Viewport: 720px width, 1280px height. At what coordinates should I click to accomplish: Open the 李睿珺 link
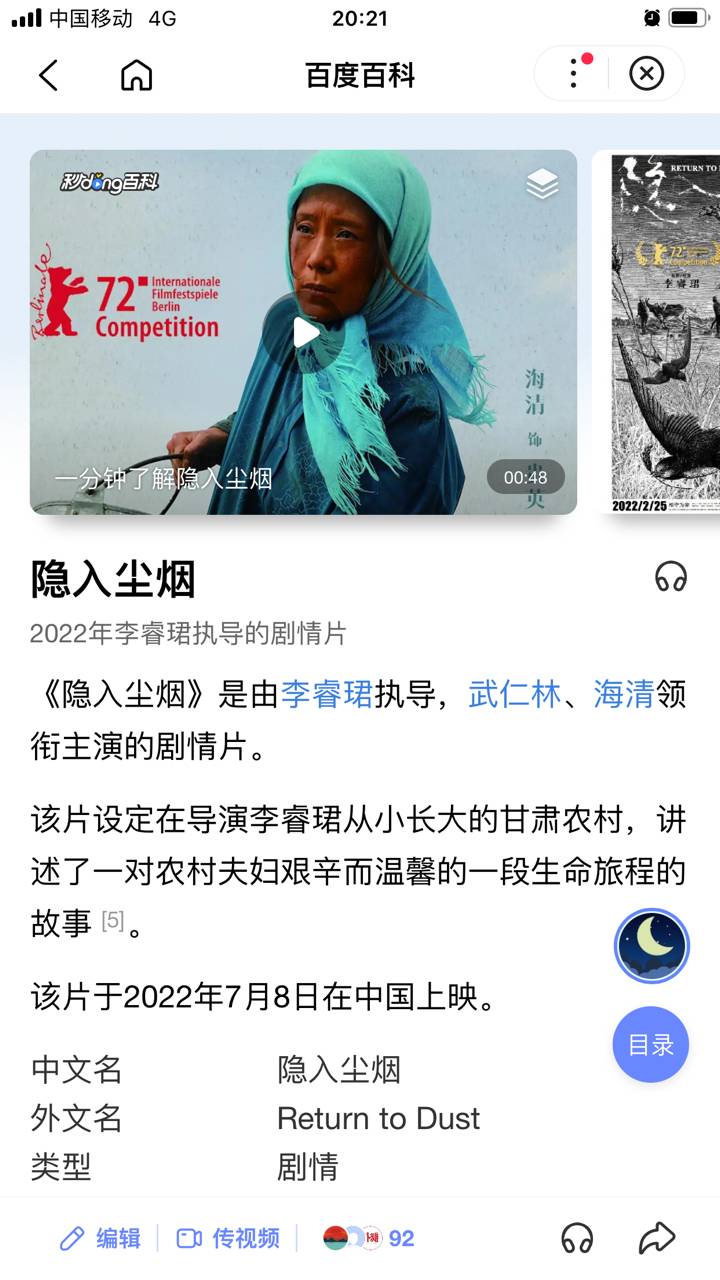326,694
